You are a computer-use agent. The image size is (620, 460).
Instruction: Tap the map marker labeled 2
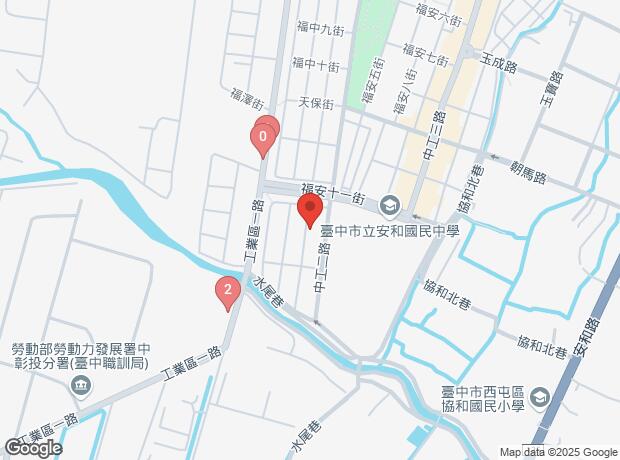(228, 292)
